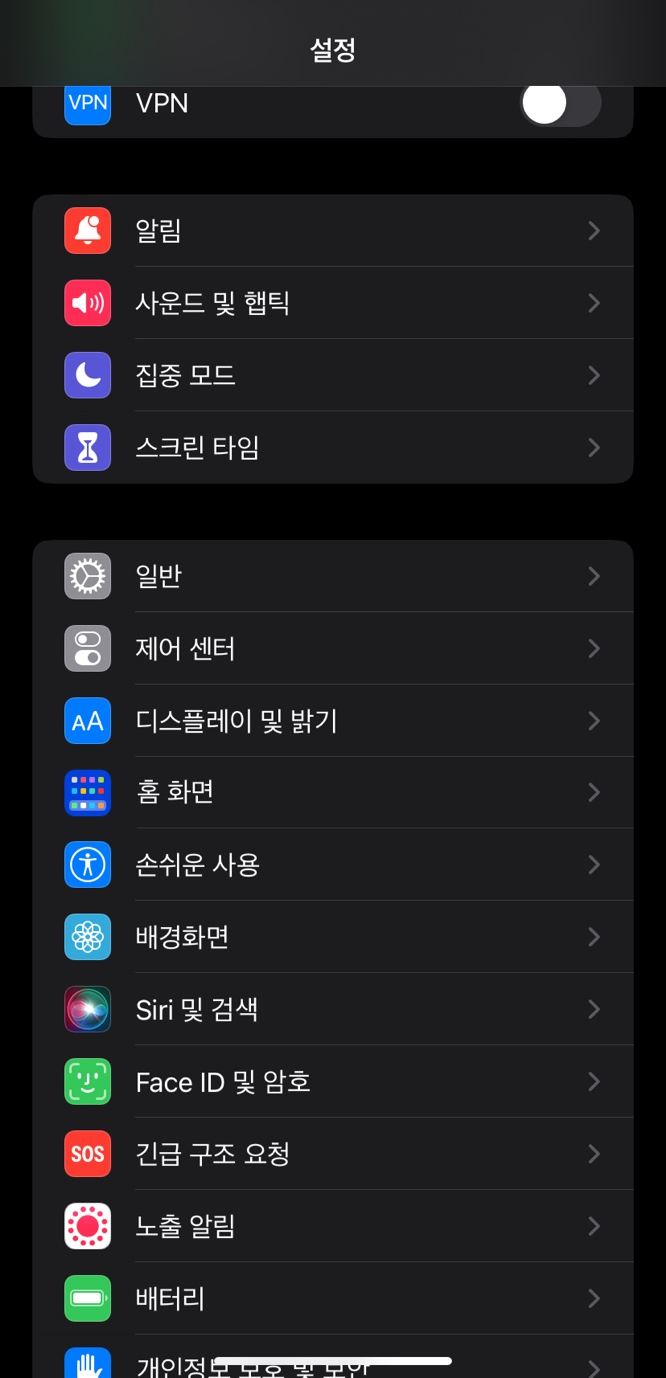Go to 홈 화면 settings

pyautogui.click(x=333, y=792)
